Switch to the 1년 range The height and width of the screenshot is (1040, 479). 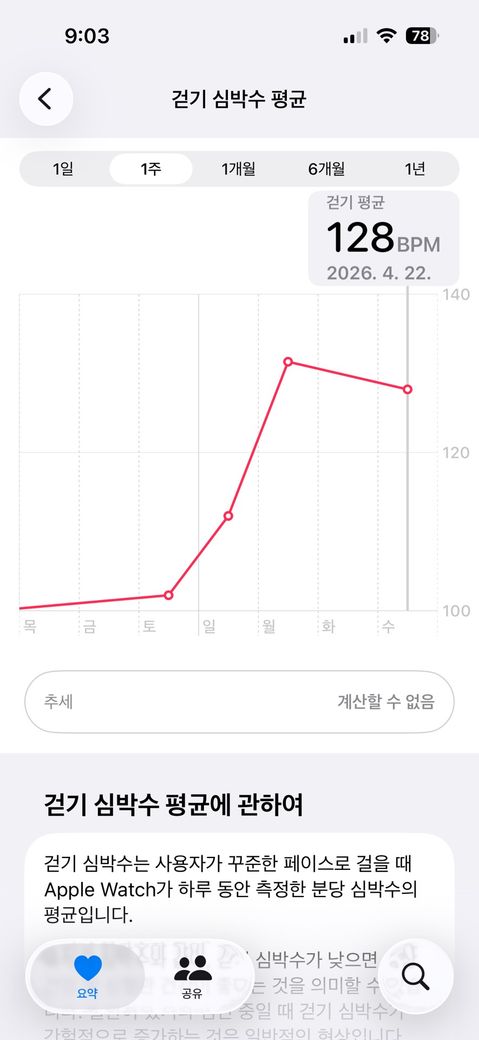click(x=415, y=169)
